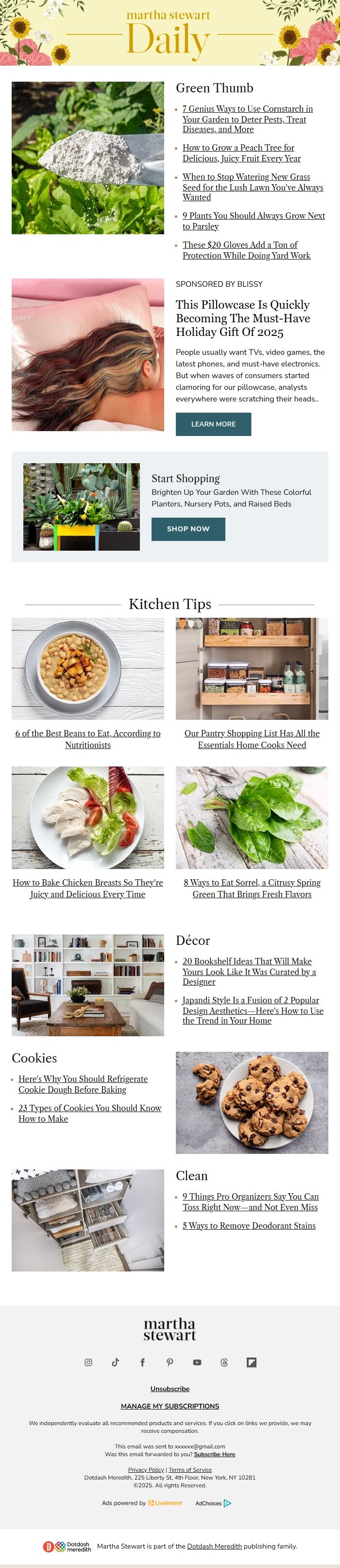The image size is (340, 1568).
Task: Open the pantry shelves photo tile
Action: (x=252, y=668)
